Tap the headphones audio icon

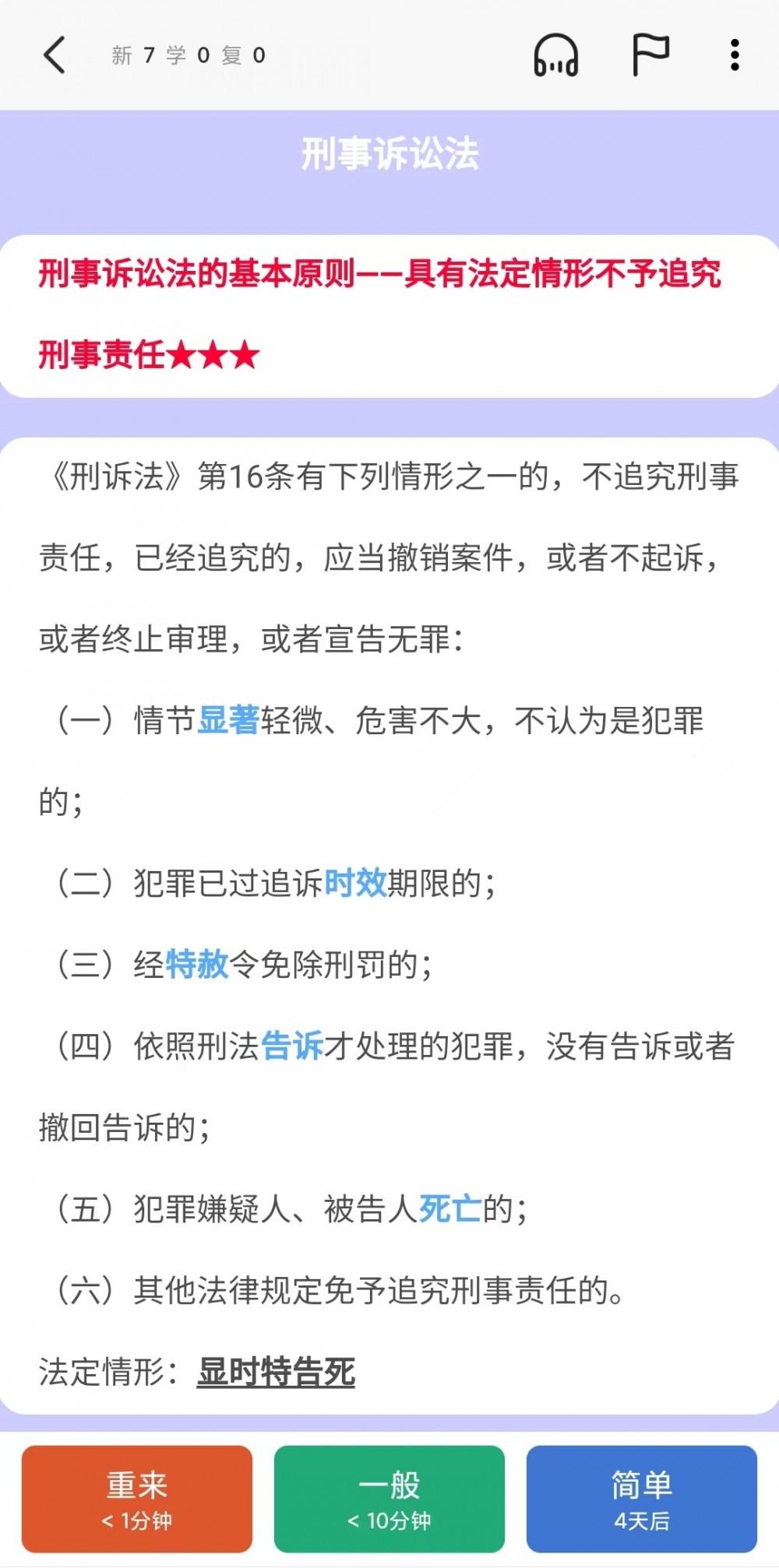click(555, 55)
